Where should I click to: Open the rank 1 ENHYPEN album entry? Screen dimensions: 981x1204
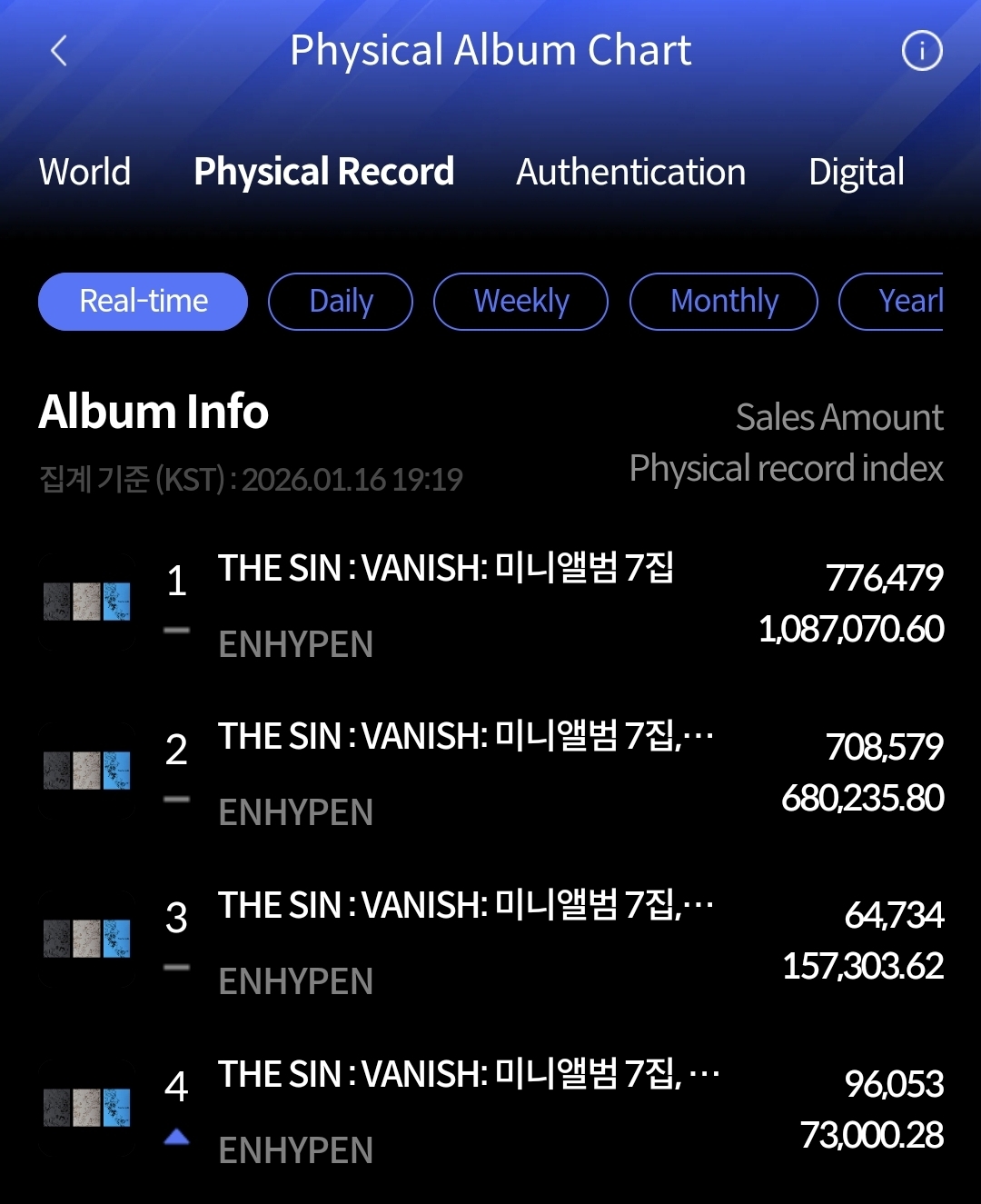(445, 603)
